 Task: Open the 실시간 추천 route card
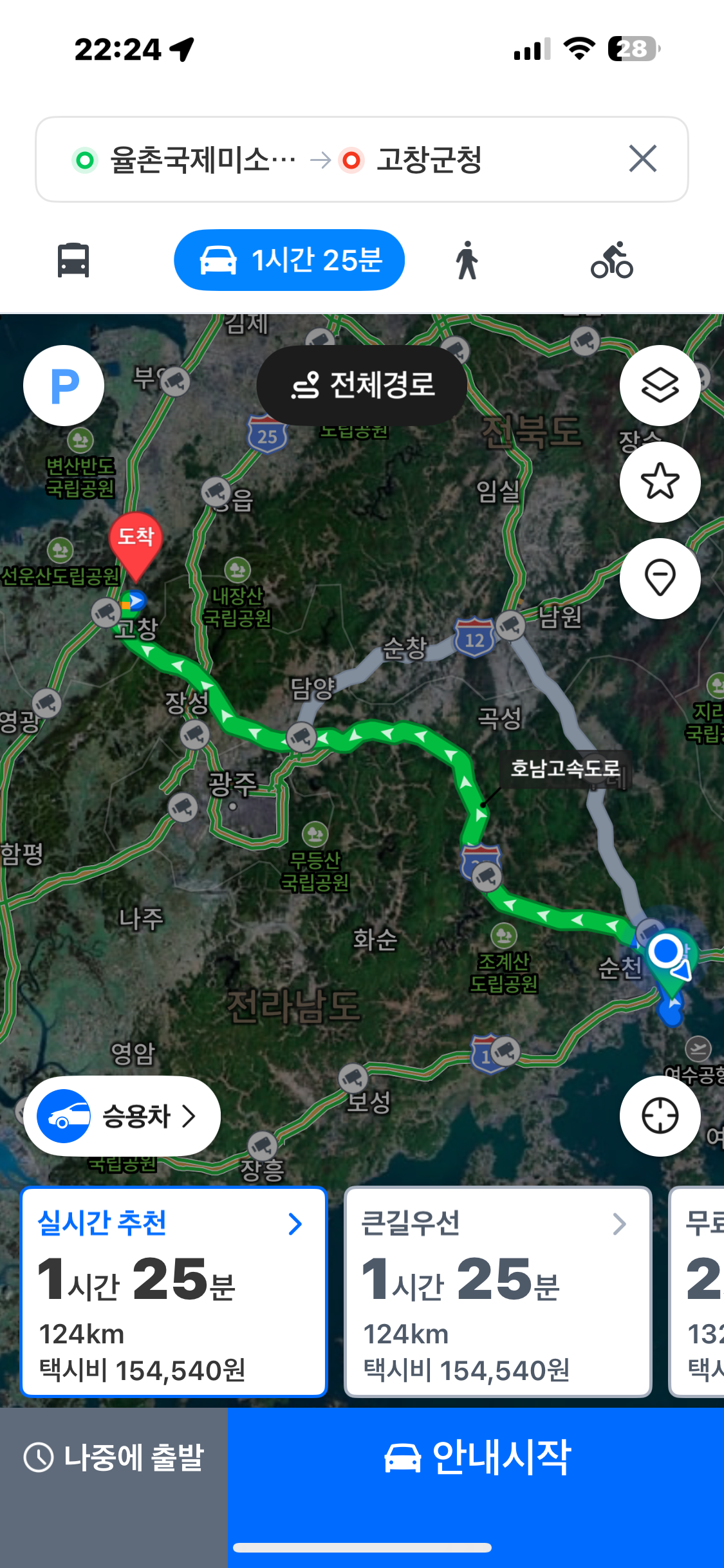pyautogui.click(x=174, y=1291)
